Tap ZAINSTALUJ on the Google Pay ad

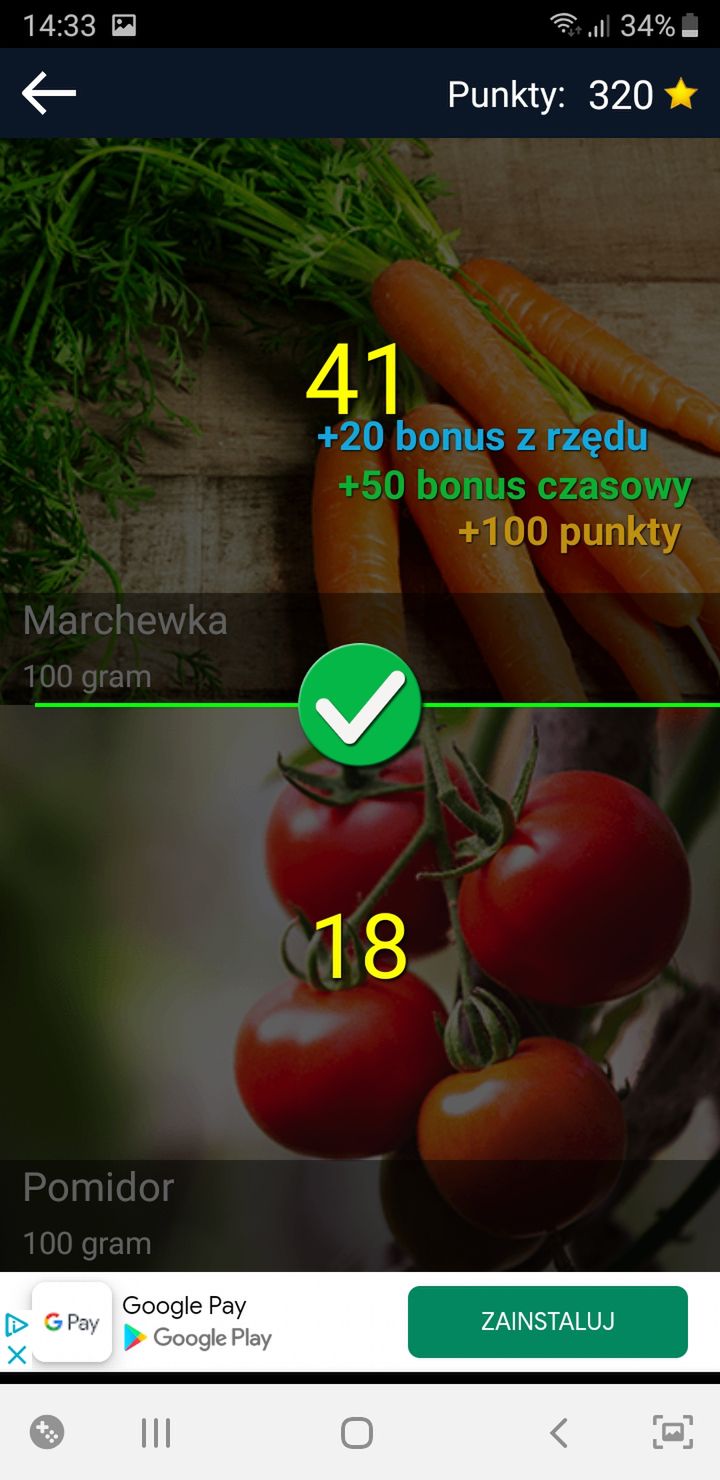click(547, 1321)
